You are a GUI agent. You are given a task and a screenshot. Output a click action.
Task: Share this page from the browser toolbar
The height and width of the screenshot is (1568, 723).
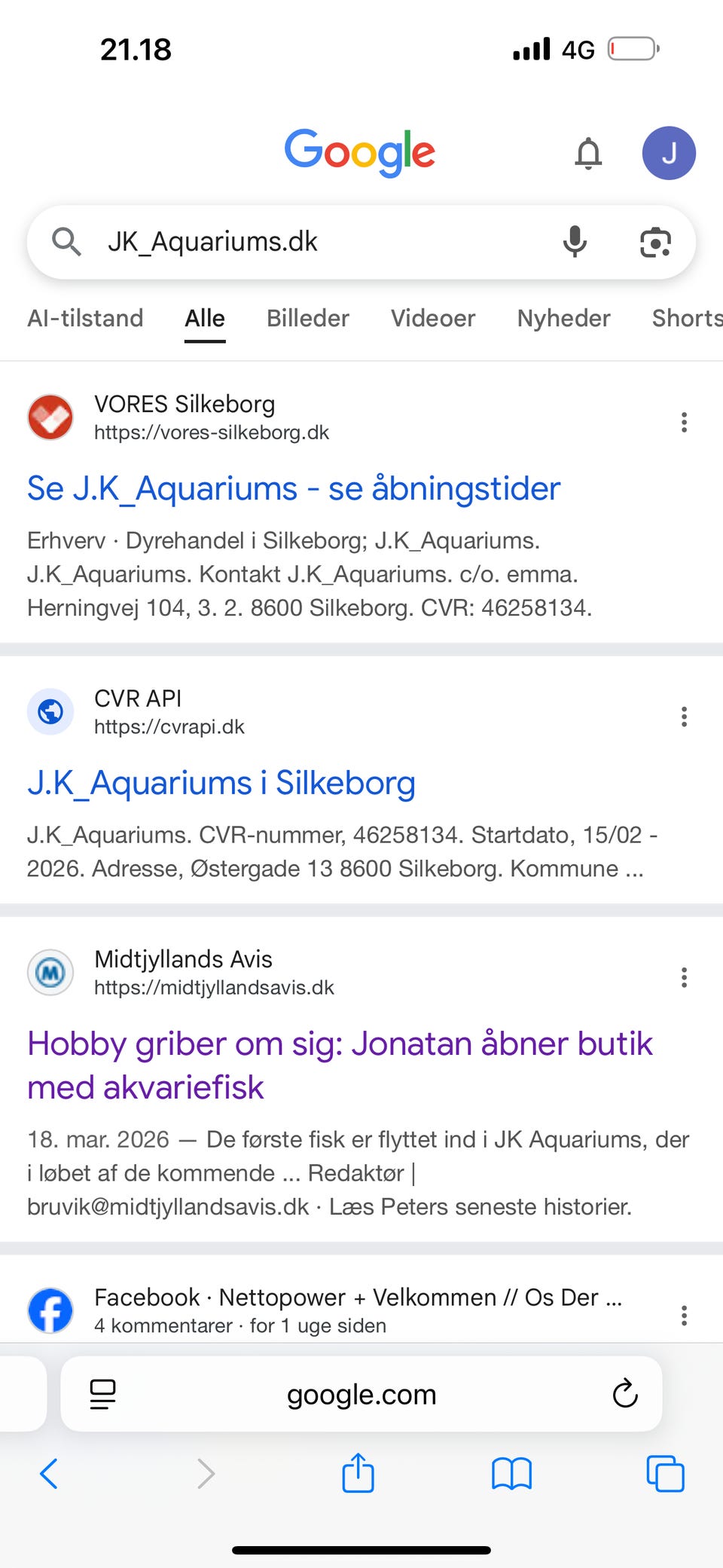coord(358,1473)
